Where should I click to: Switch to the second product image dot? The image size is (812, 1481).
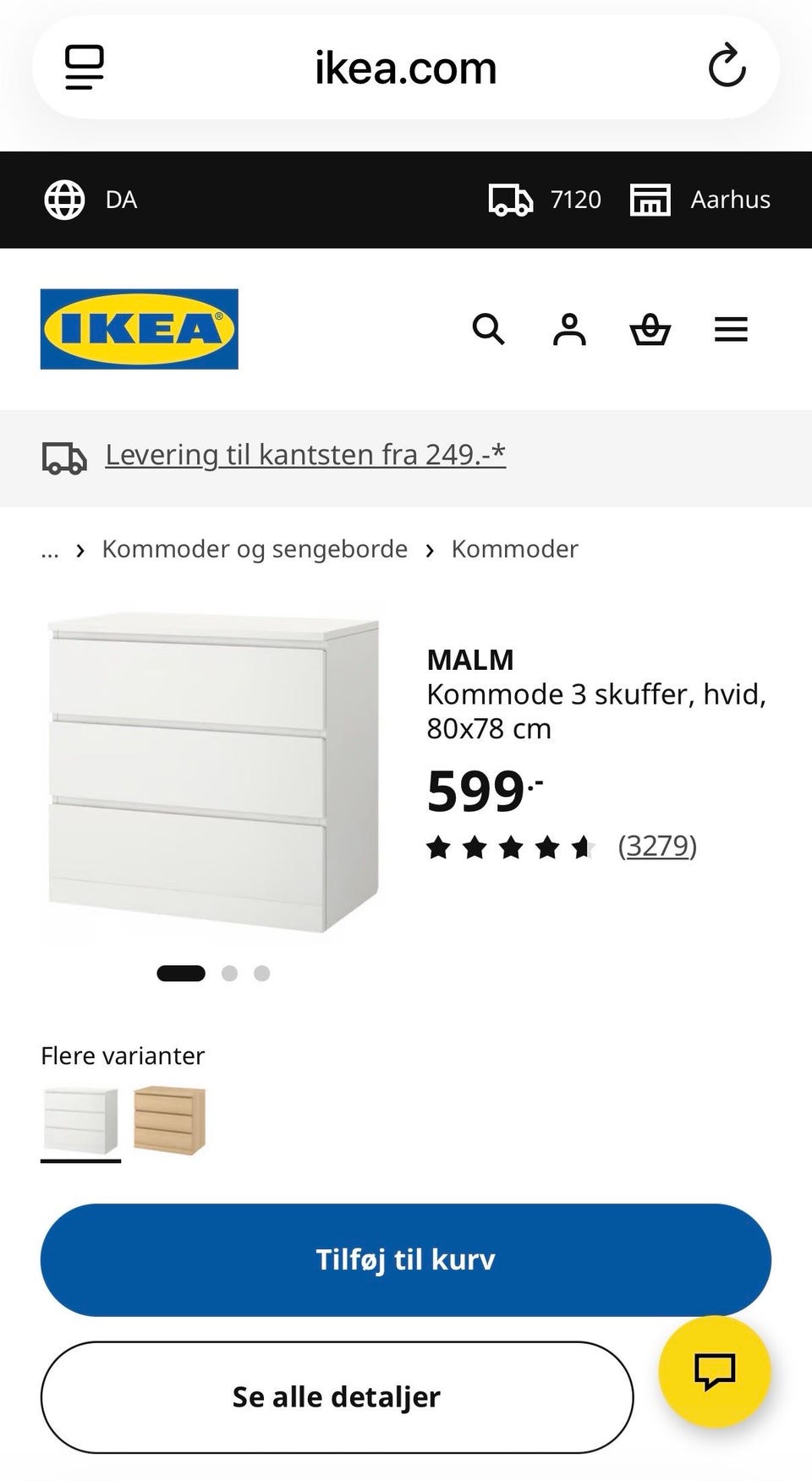tap(230, 973)
